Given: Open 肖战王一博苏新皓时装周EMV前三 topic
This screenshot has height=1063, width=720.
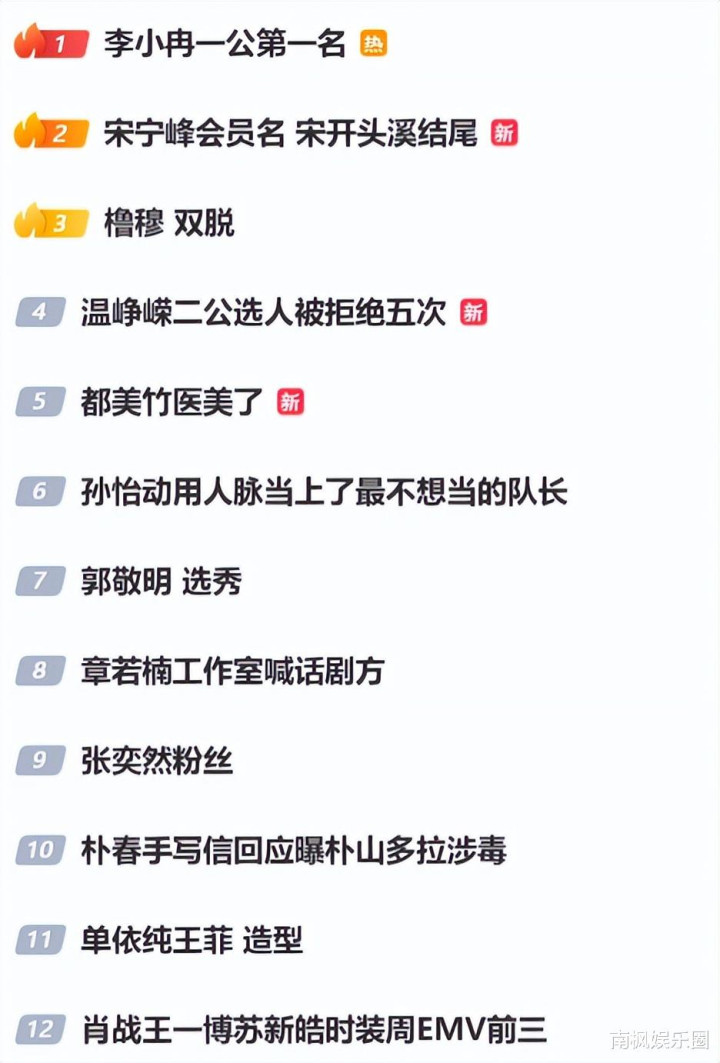Looking at the screenshot, I should pyautogui.click(x=314, y=1029).
